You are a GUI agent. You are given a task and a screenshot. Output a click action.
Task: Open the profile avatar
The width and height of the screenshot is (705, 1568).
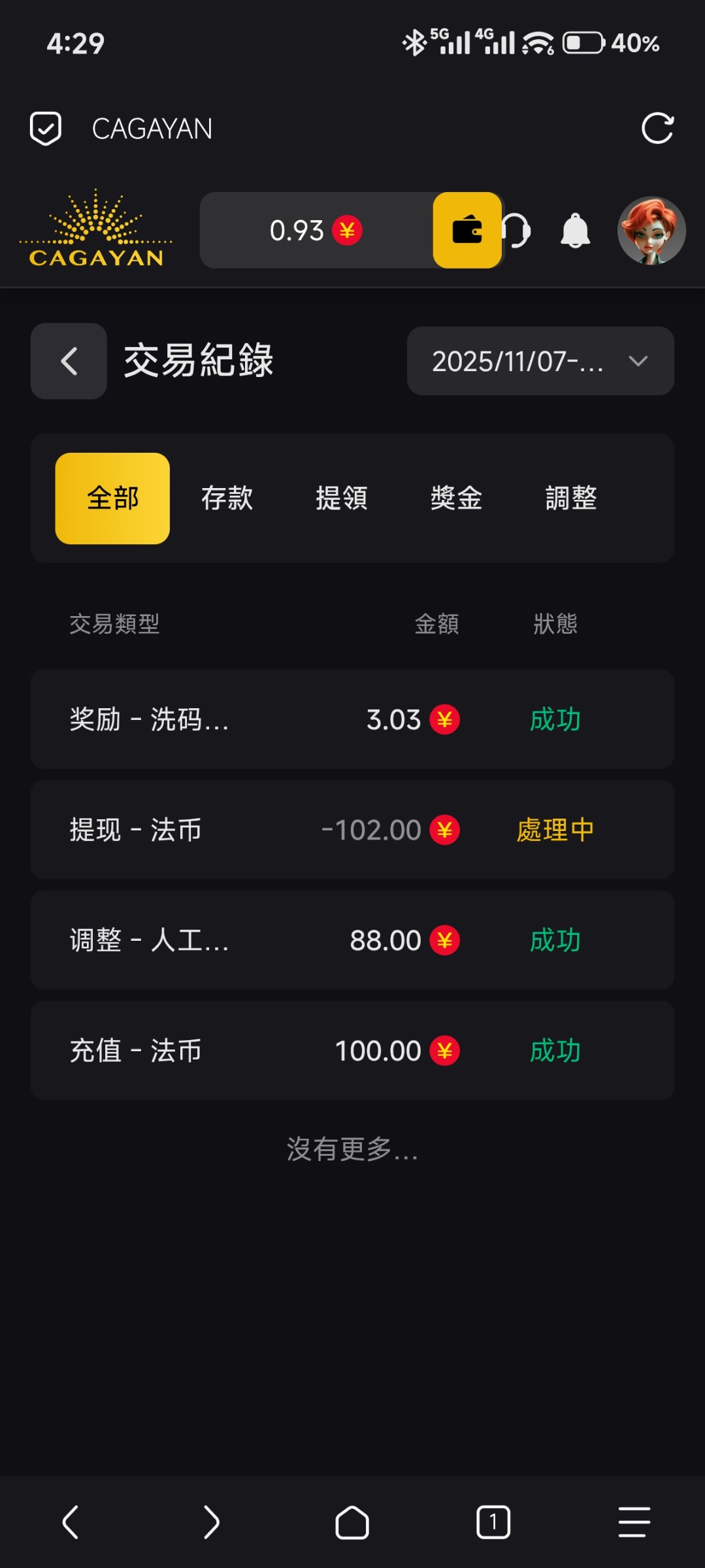[x=651, y=231]
